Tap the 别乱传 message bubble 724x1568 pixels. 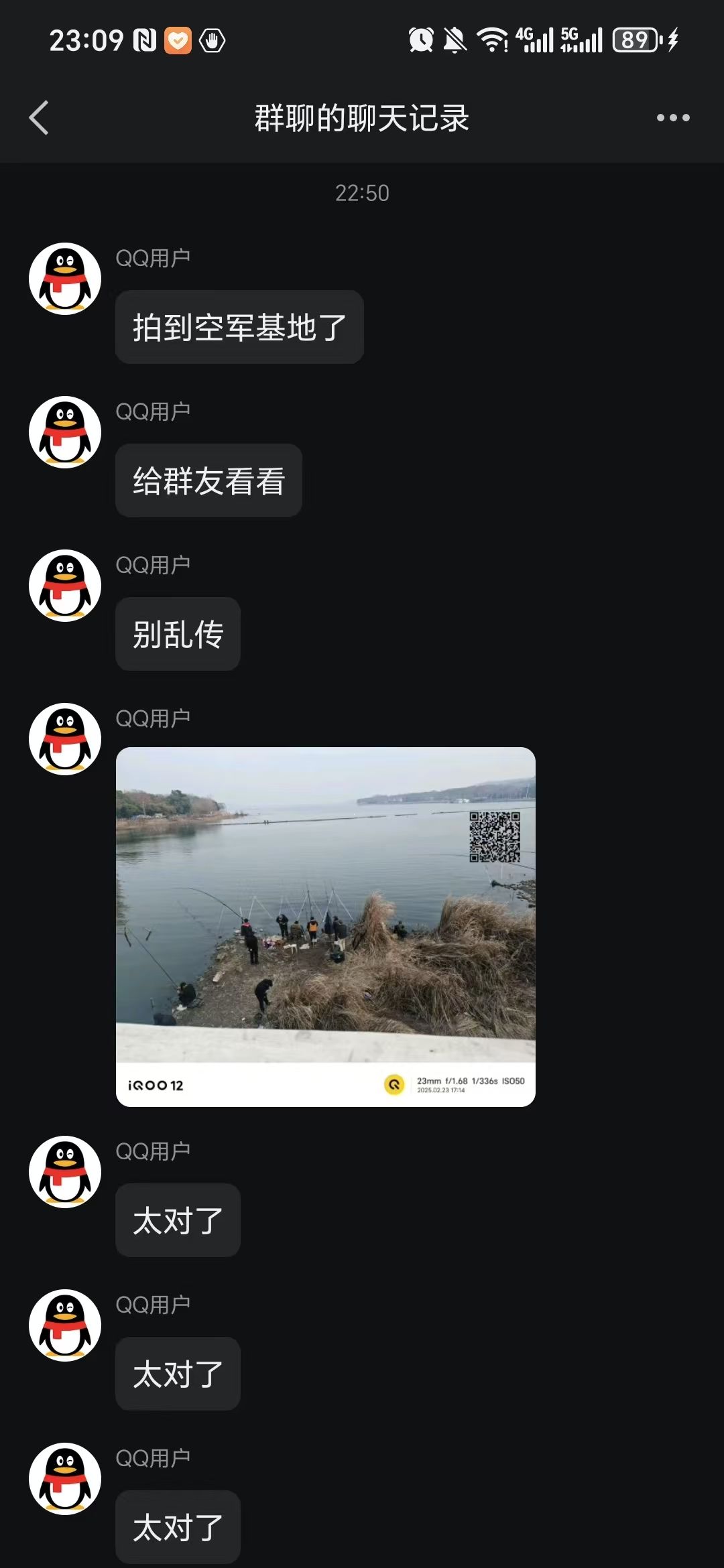(178, 633)
